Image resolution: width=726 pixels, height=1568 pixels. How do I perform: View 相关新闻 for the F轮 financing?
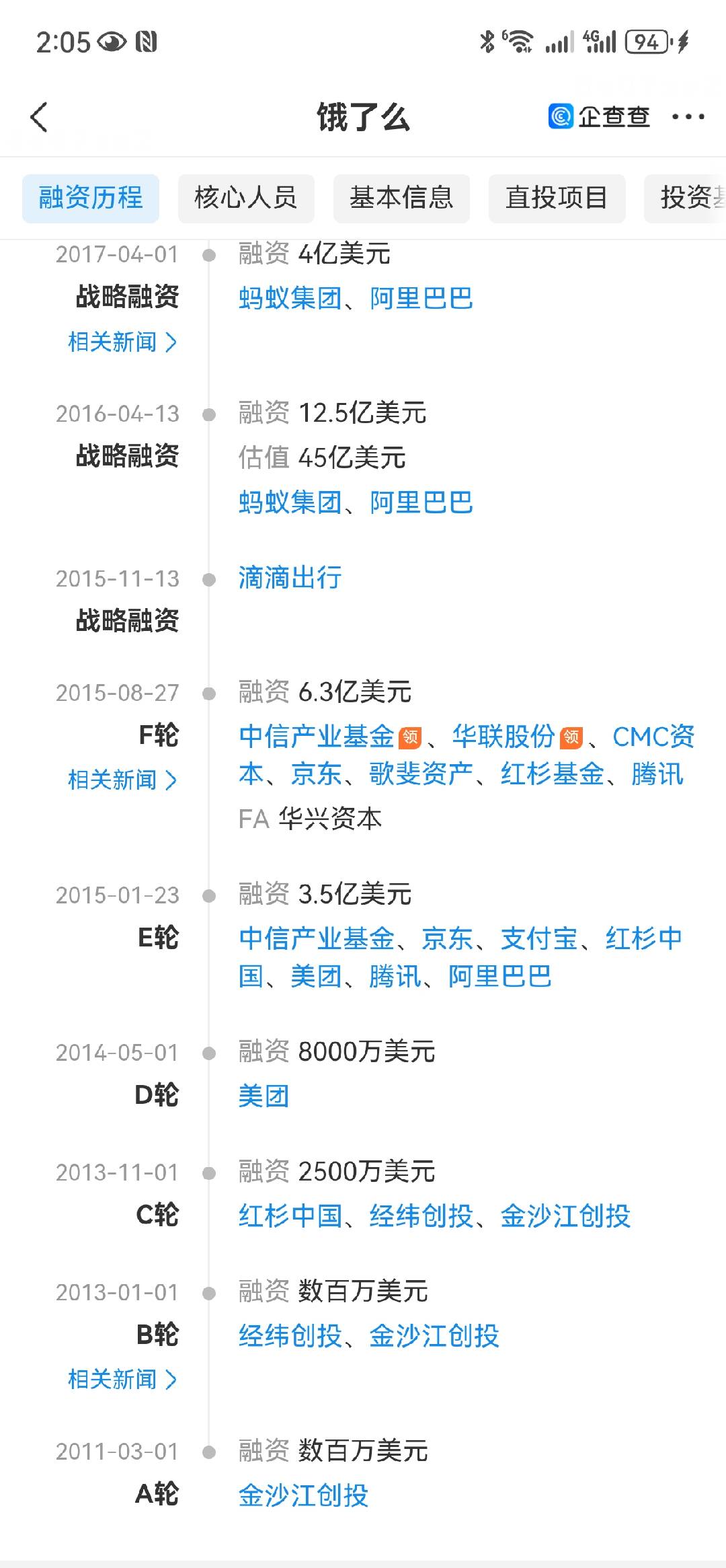(122, 780)
